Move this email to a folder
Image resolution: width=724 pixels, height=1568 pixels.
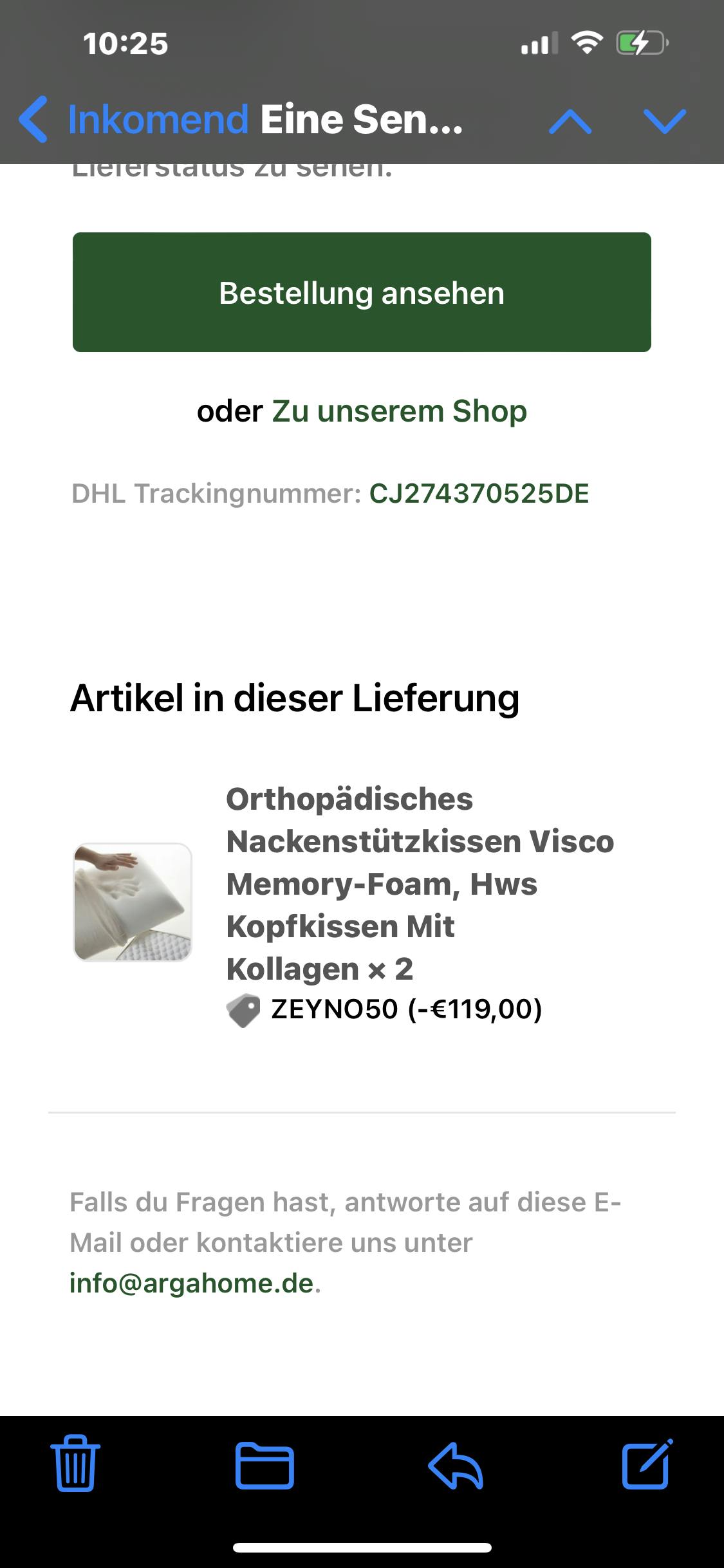(265, 1466)
